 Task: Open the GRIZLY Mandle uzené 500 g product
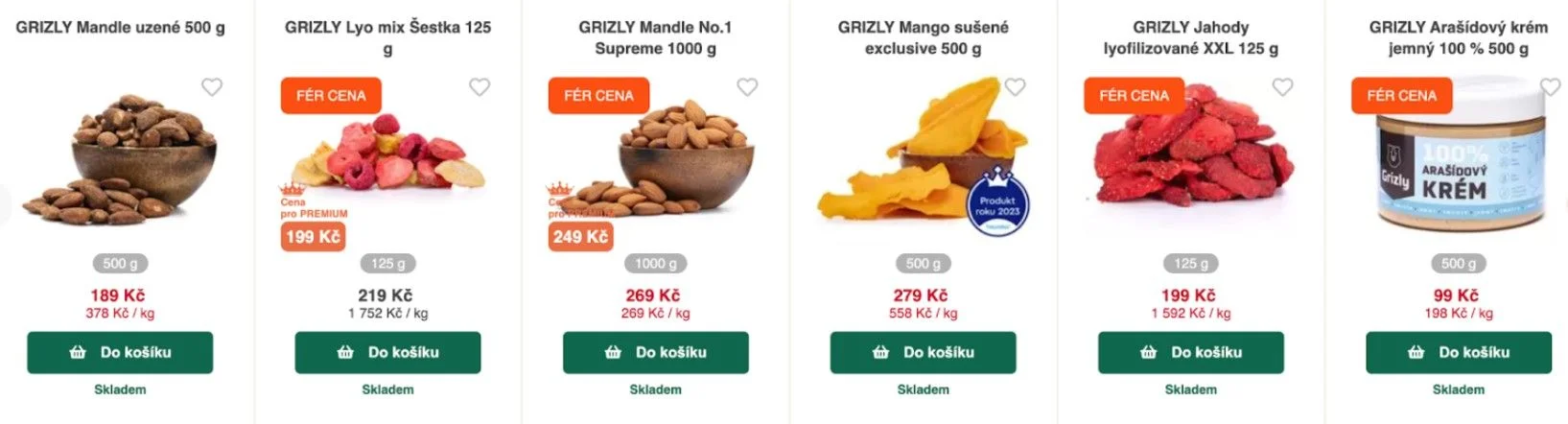coord(120,28)
